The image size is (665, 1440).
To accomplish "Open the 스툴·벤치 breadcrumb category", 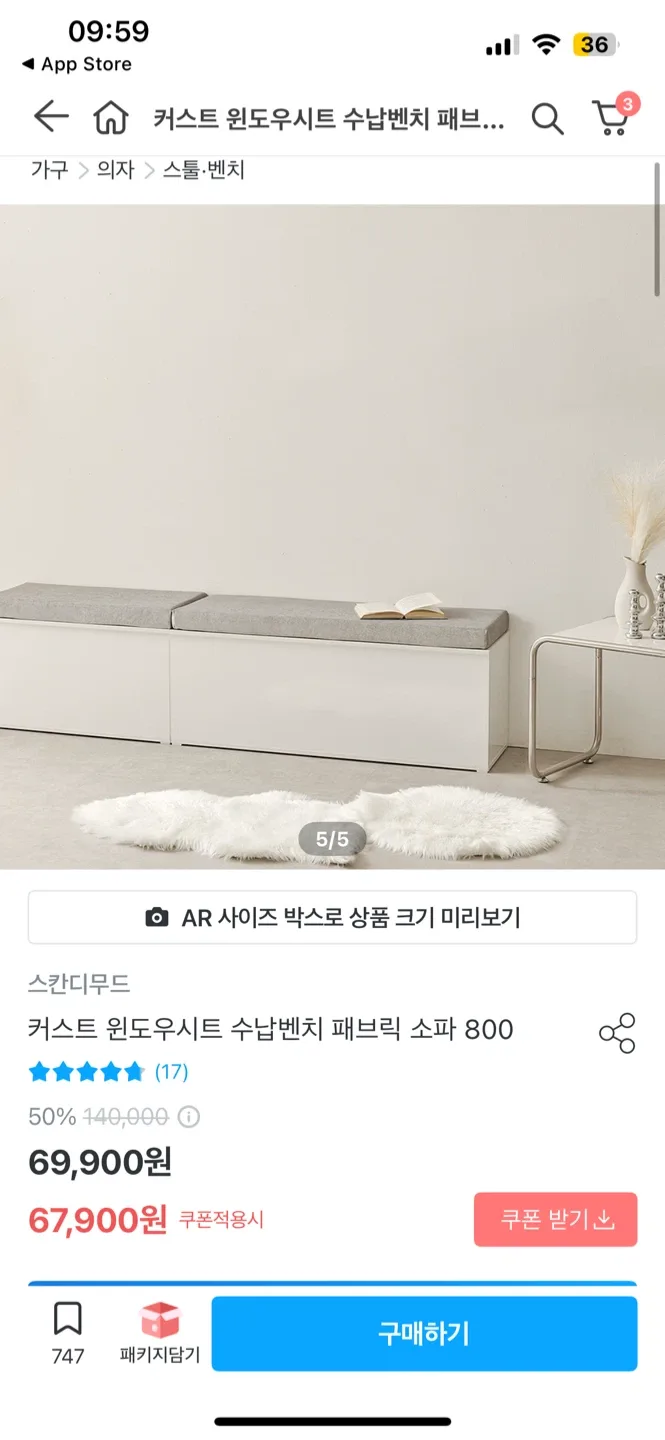I will tap(204, 170).
